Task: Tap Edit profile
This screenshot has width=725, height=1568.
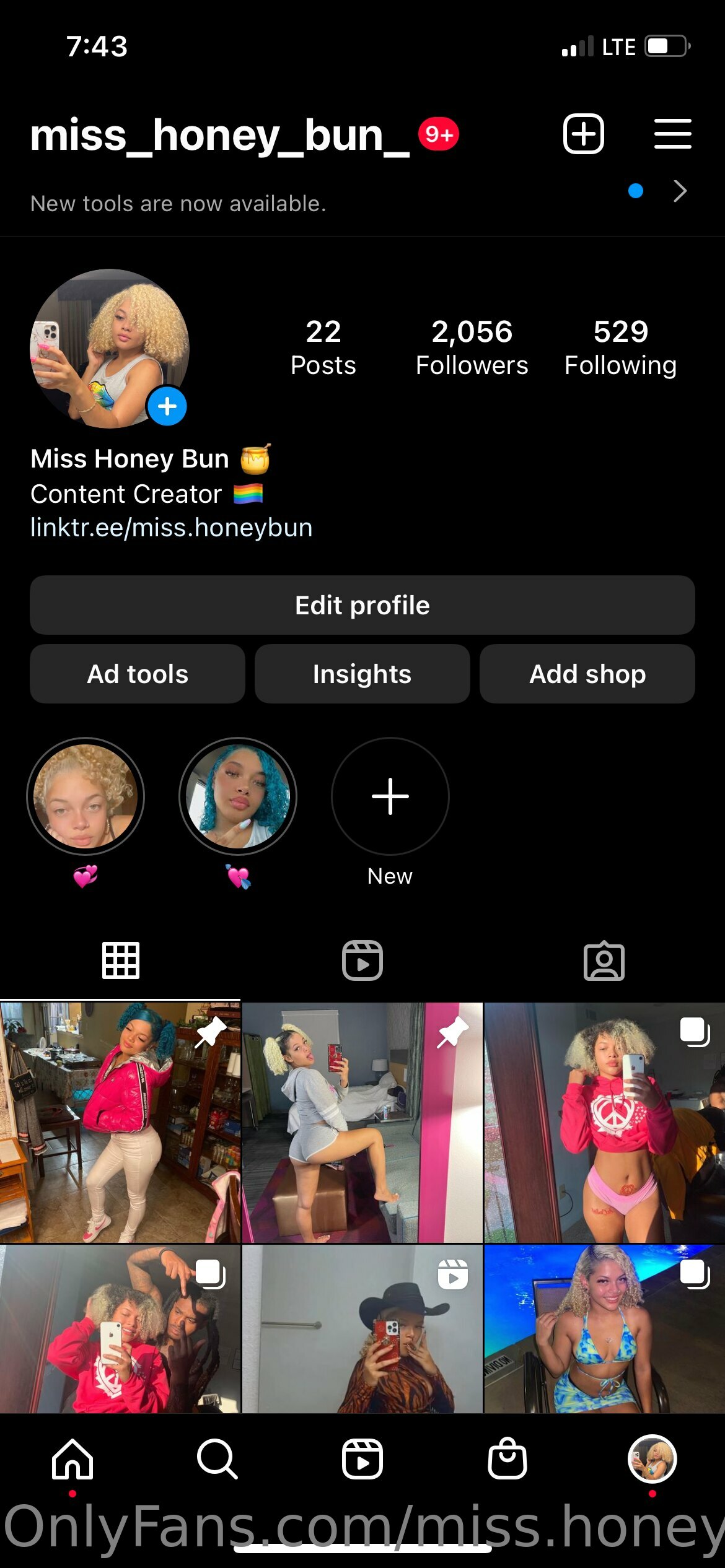Action: 362,605
